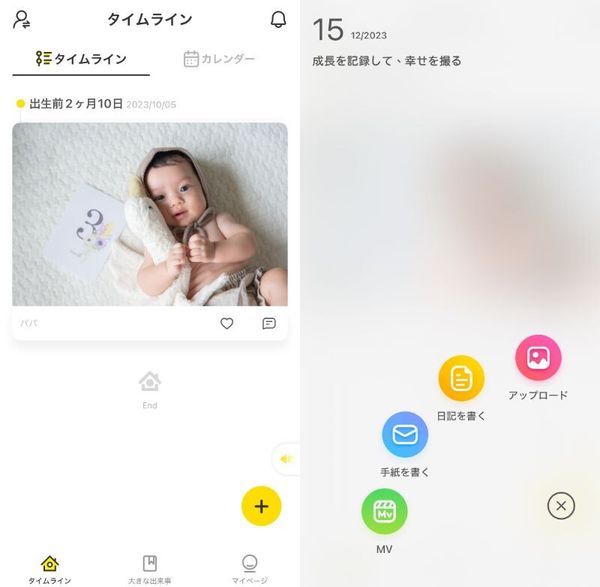Tap タイムライン home in bottom navigation
The image size is (600, 587).
pos(50,569)
